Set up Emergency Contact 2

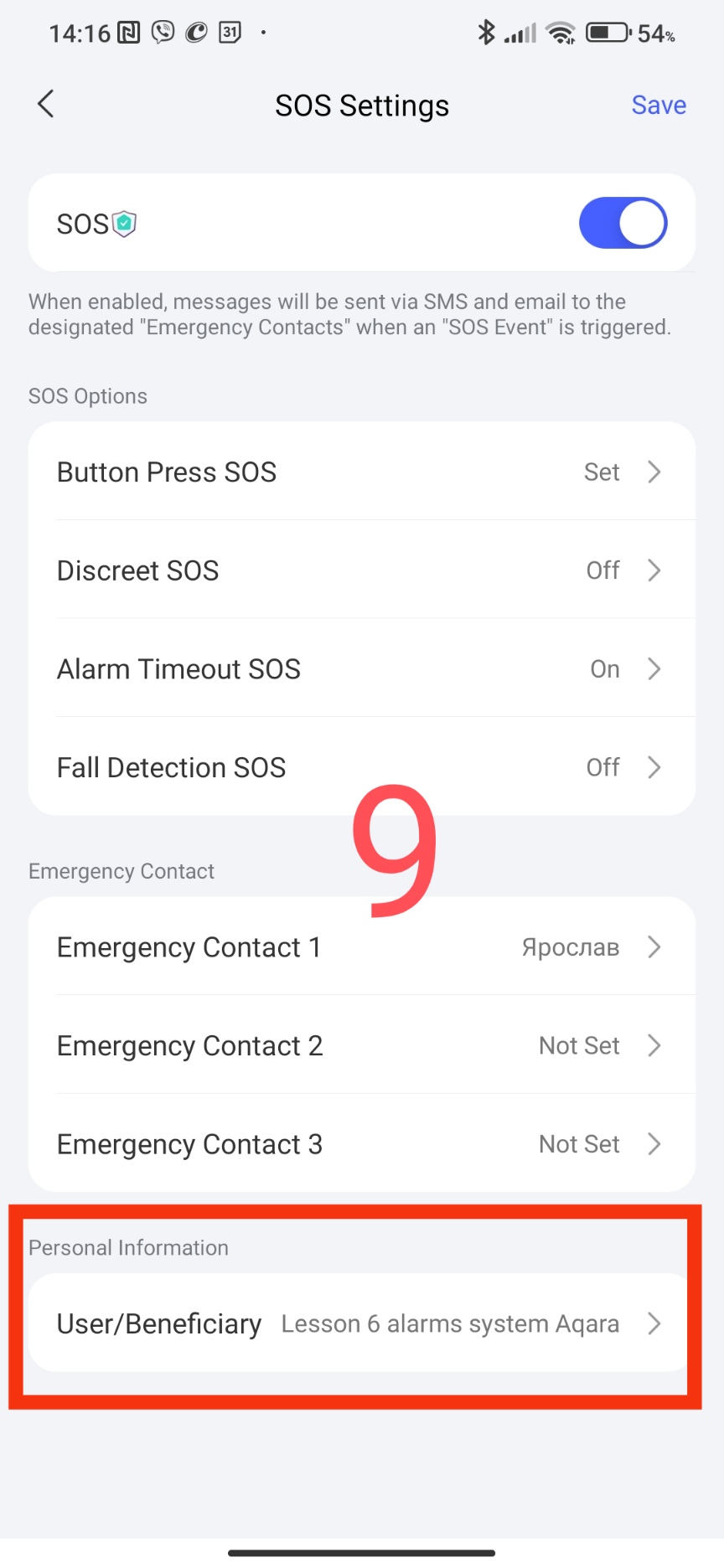click(361, 1046)
